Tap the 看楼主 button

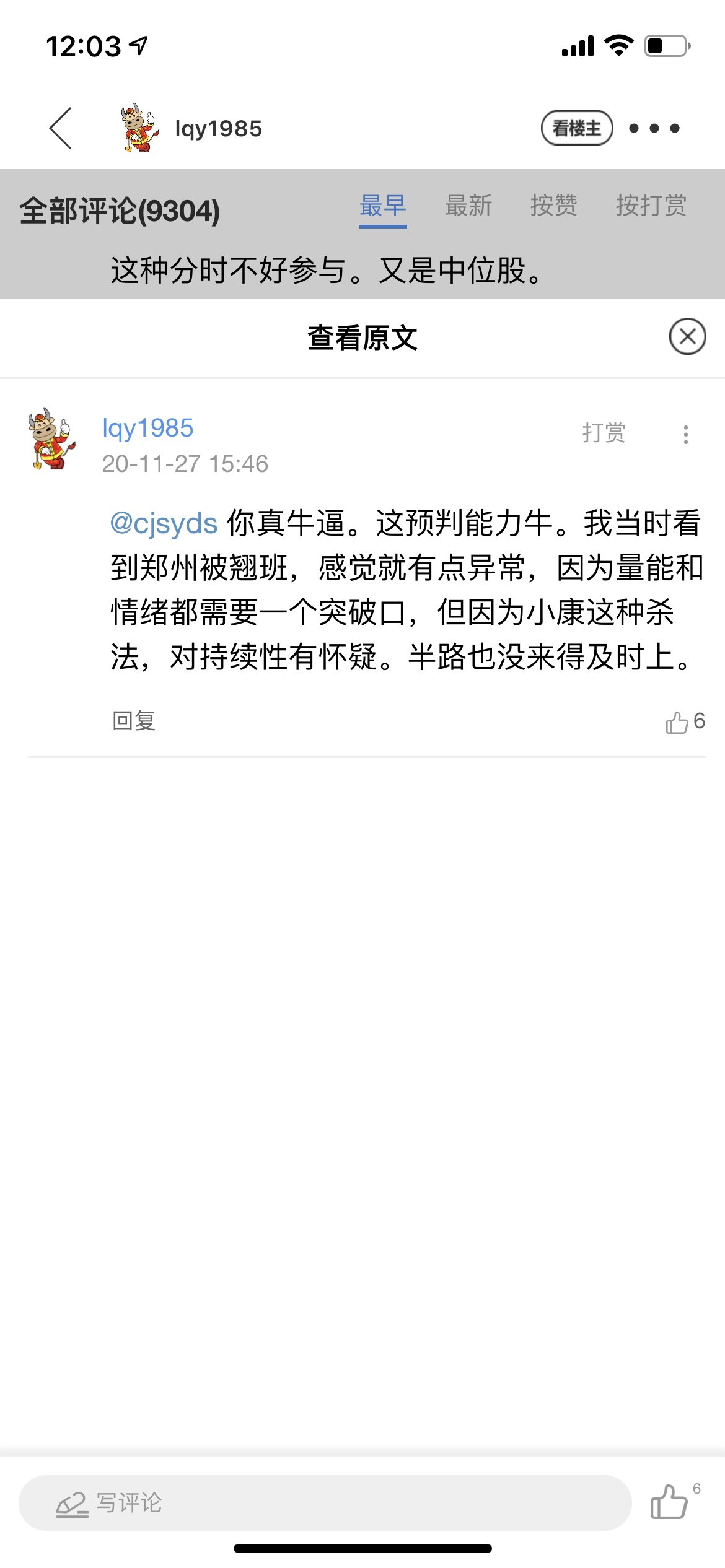(x=577, y=128)
